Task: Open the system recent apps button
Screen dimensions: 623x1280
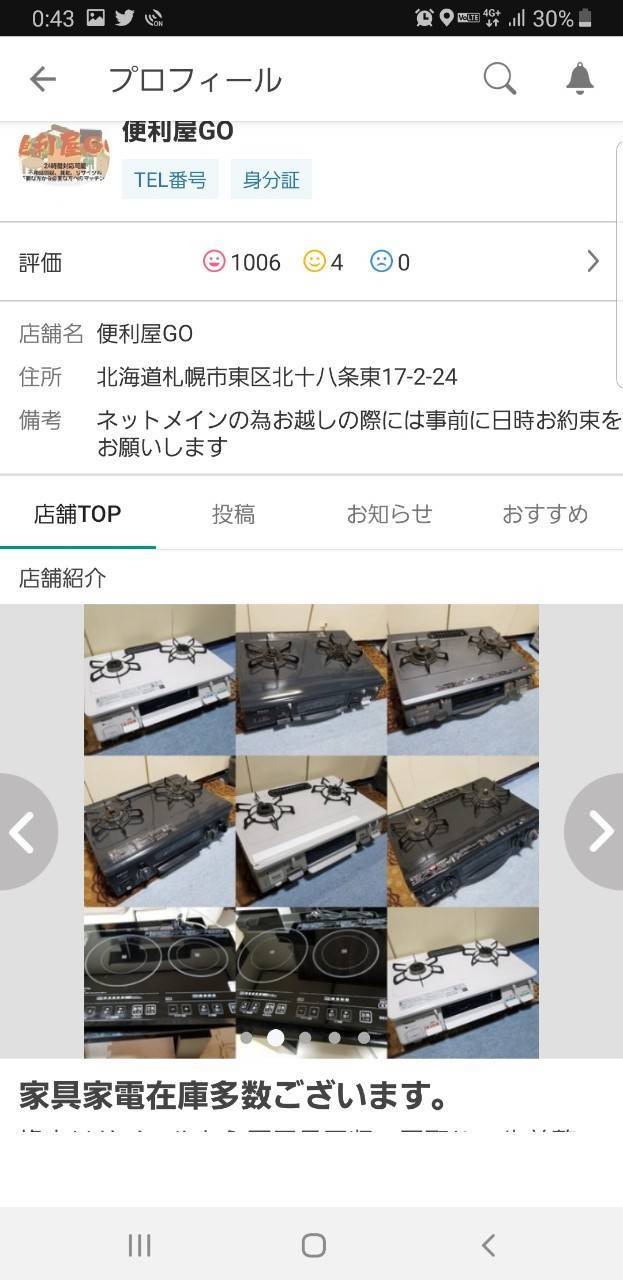Action: pos(139,1245)
